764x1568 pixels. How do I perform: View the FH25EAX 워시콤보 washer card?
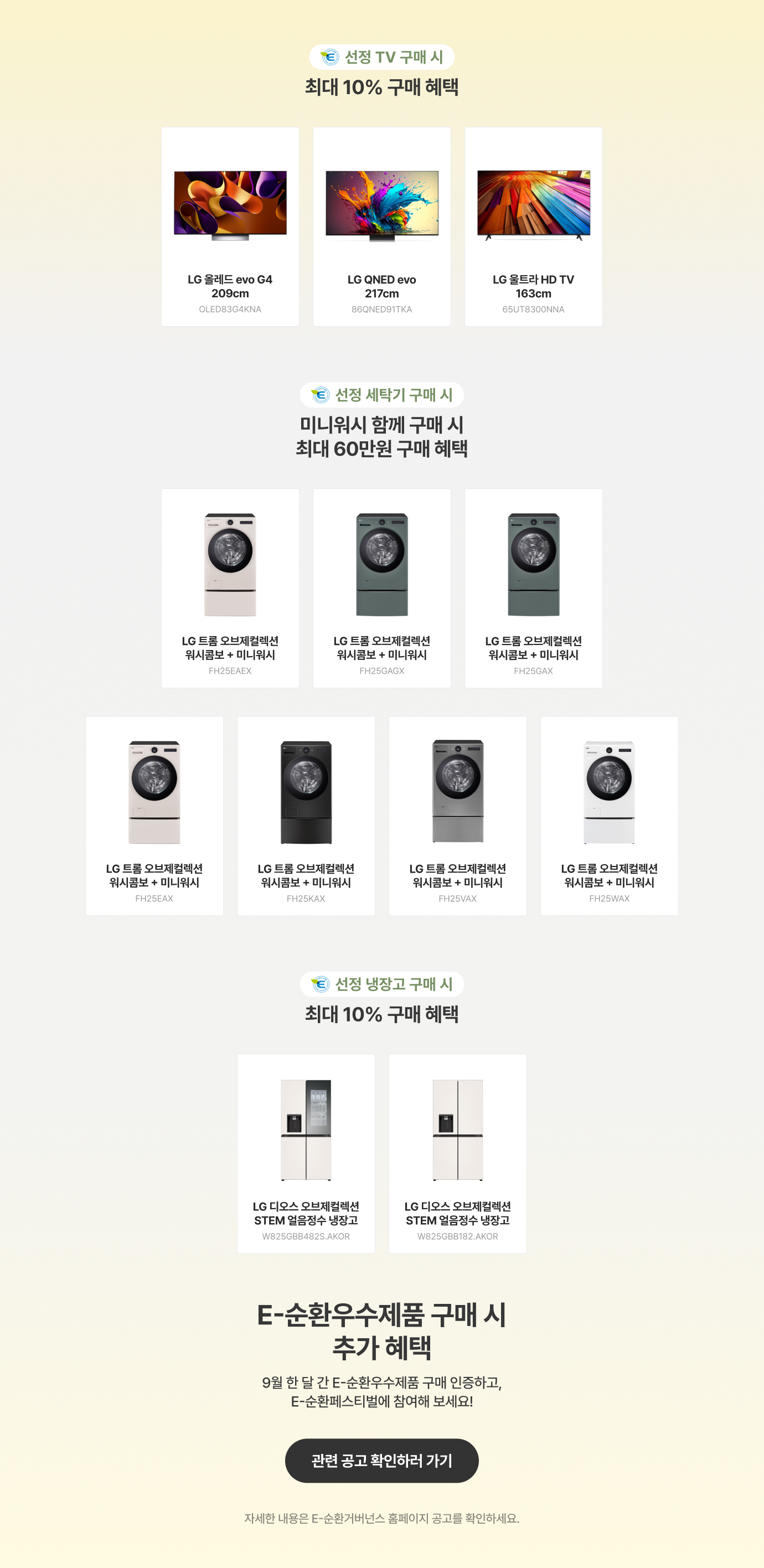tap(154, 816)
